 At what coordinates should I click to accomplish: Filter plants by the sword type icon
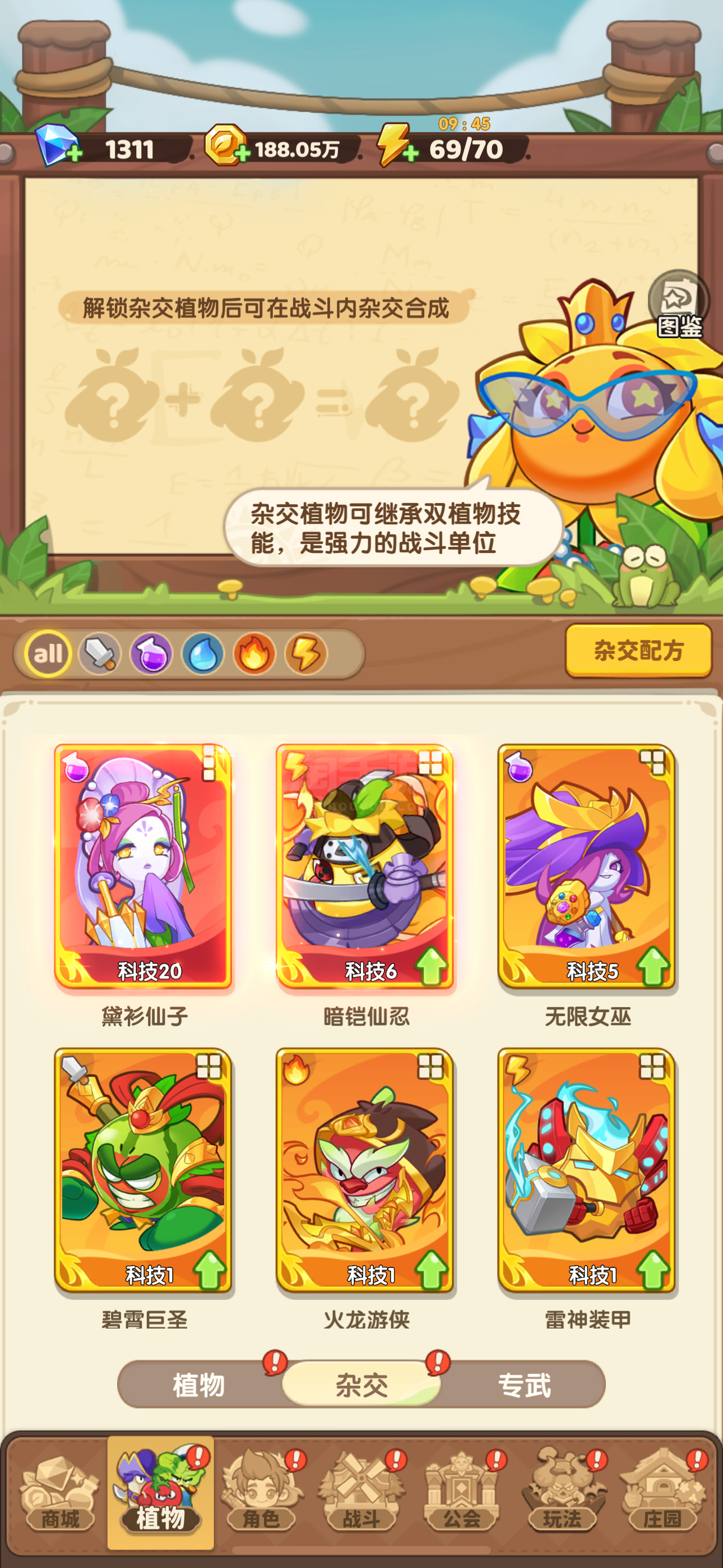[100, 654]
